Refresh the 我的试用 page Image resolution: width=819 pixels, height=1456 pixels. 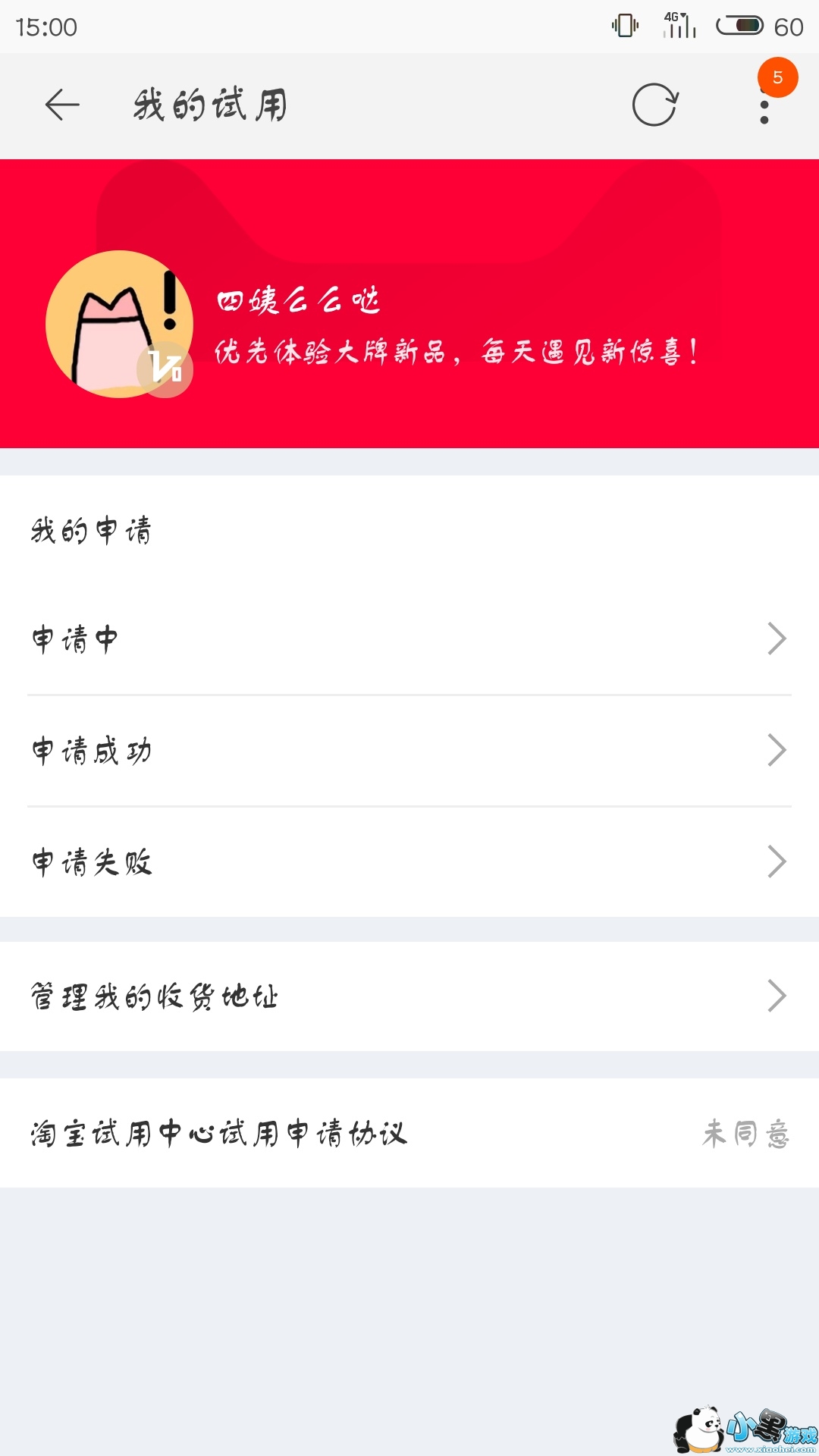tap(654, 105)
